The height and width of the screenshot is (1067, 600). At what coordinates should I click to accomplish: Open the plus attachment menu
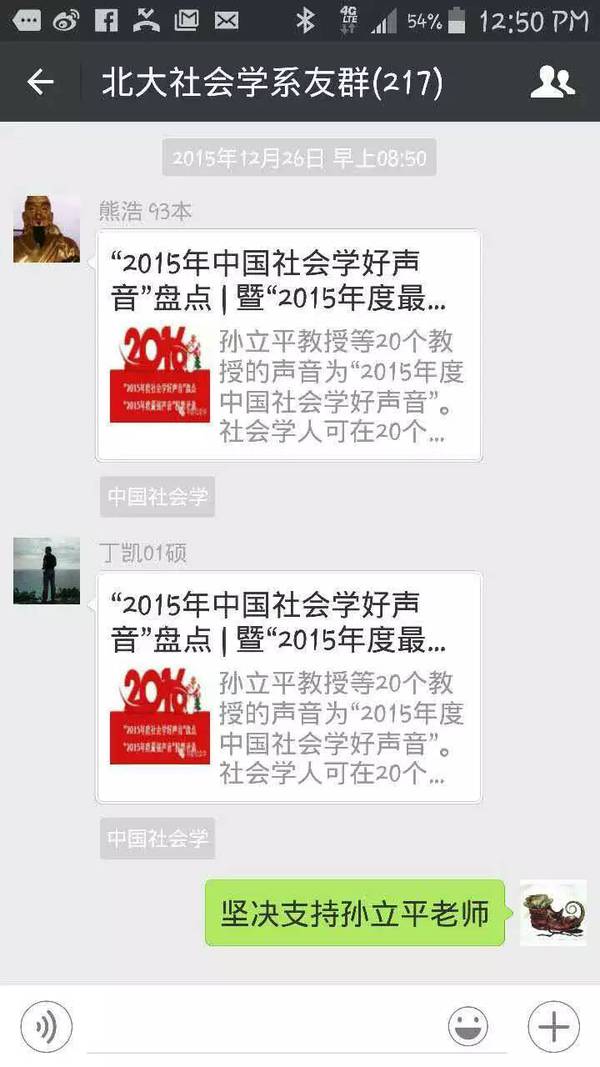click(x=553, y=1026)
